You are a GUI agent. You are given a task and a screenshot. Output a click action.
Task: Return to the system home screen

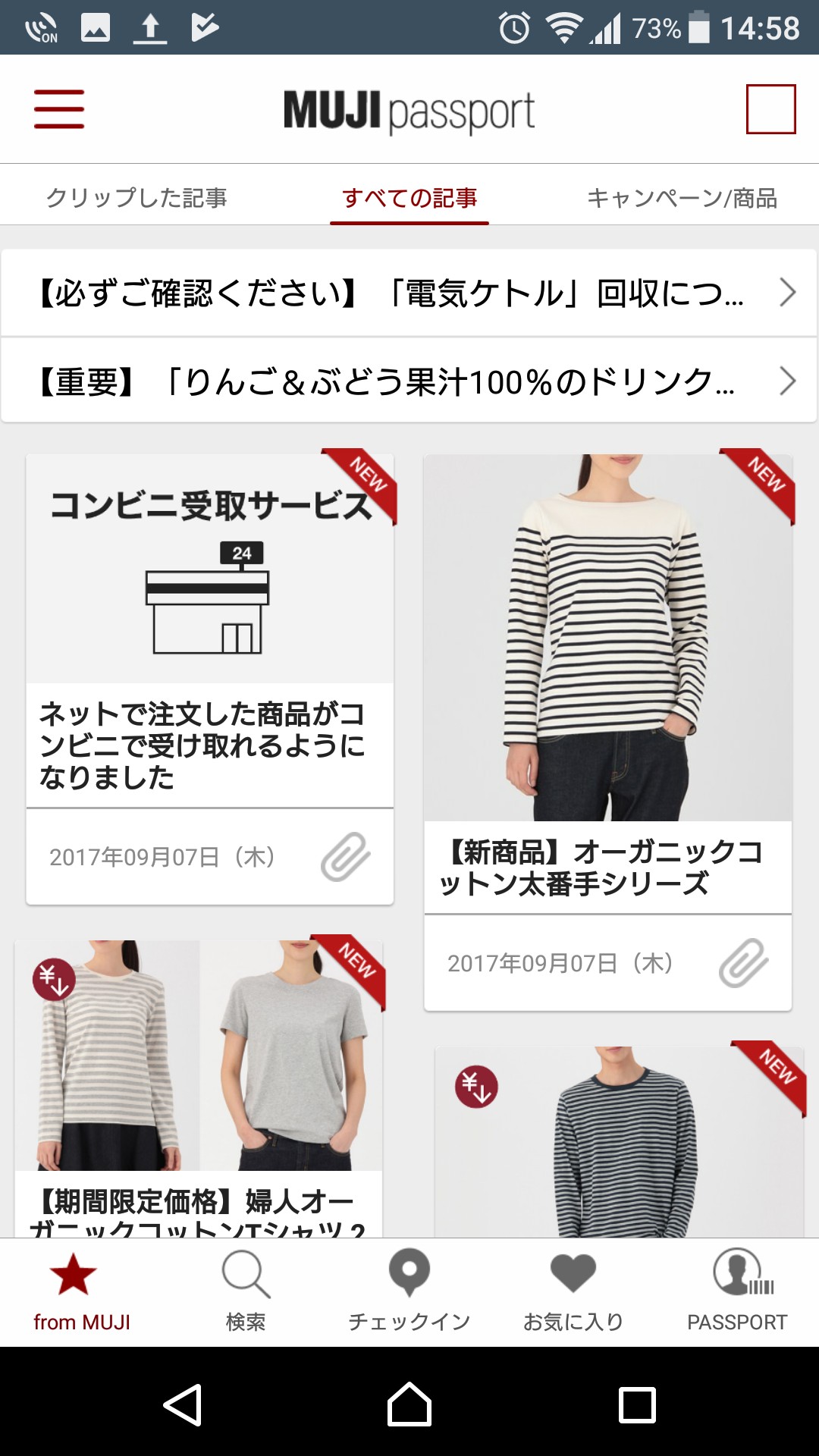[409, 1404]
